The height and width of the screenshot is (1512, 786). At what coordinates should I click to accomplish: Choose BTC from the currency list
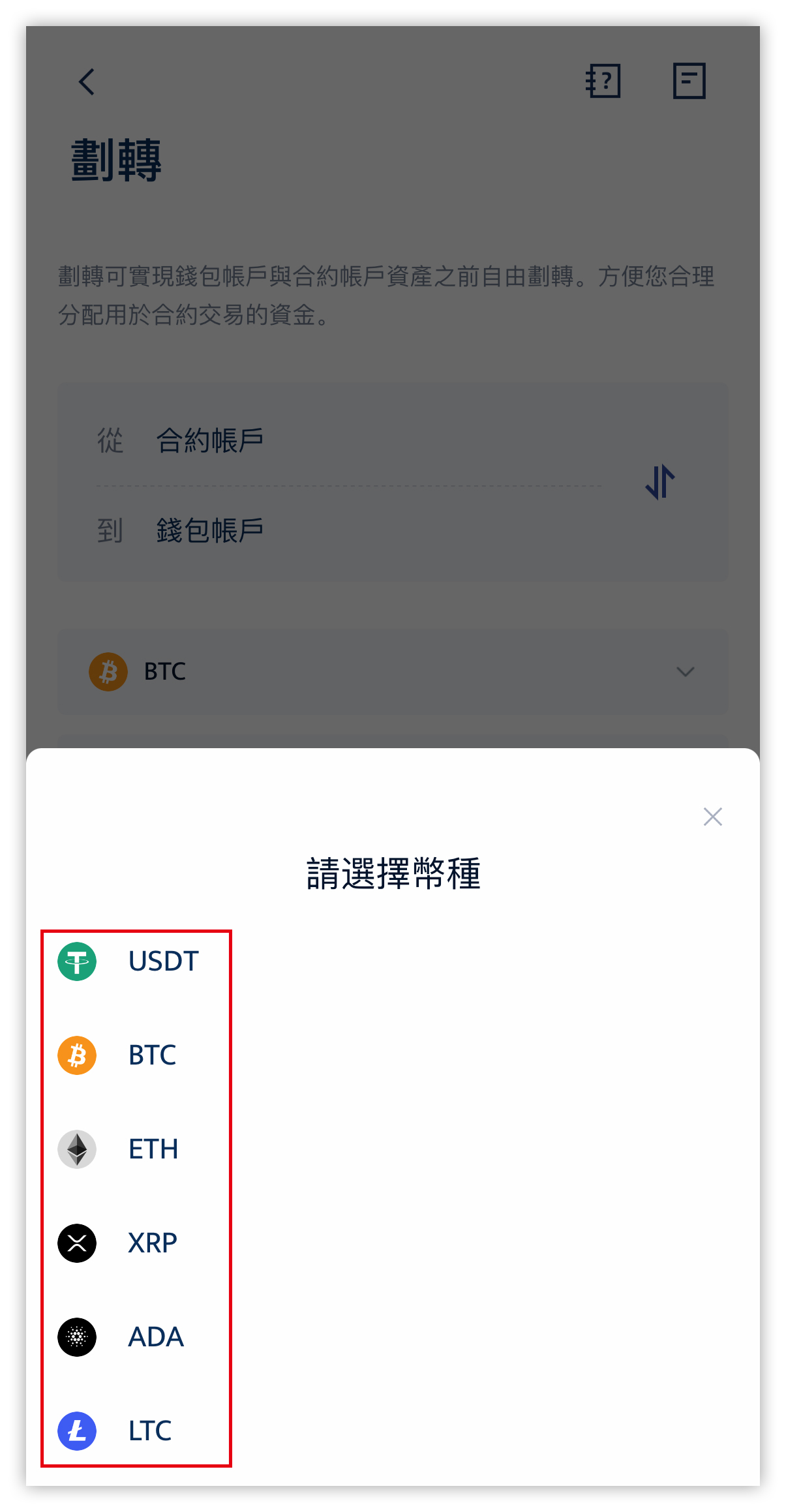[x=152, y=1055]
